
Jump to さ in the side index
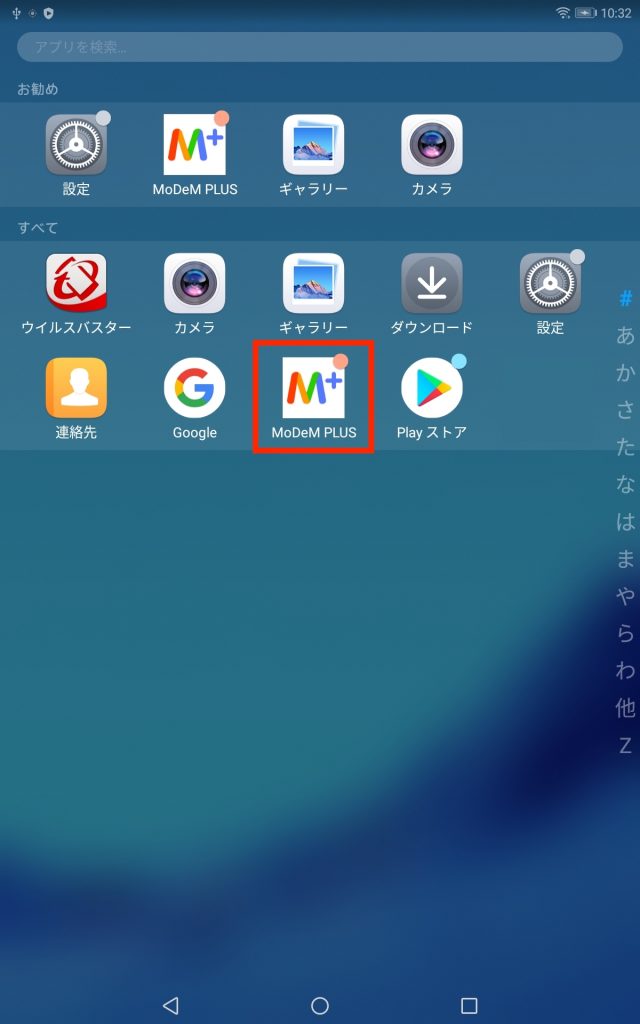click(x=625, y=410)
